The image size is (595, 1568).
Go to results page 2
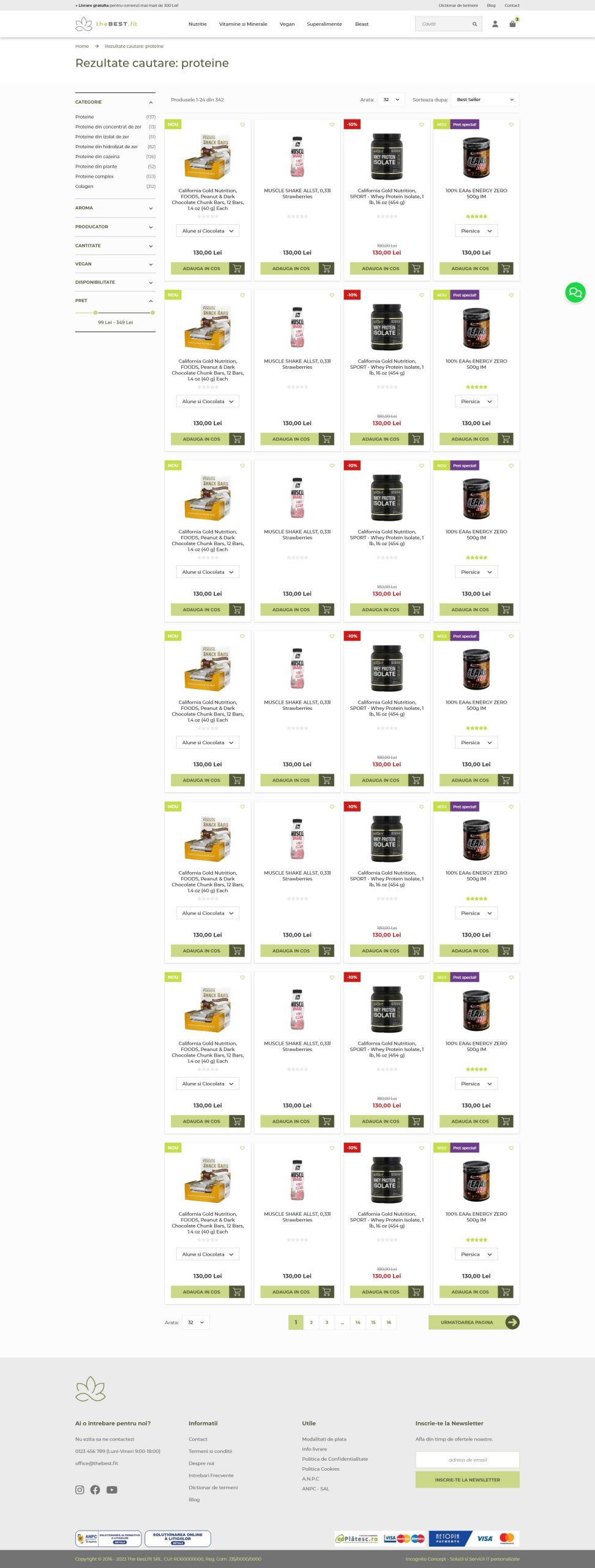click(311, 1322)
